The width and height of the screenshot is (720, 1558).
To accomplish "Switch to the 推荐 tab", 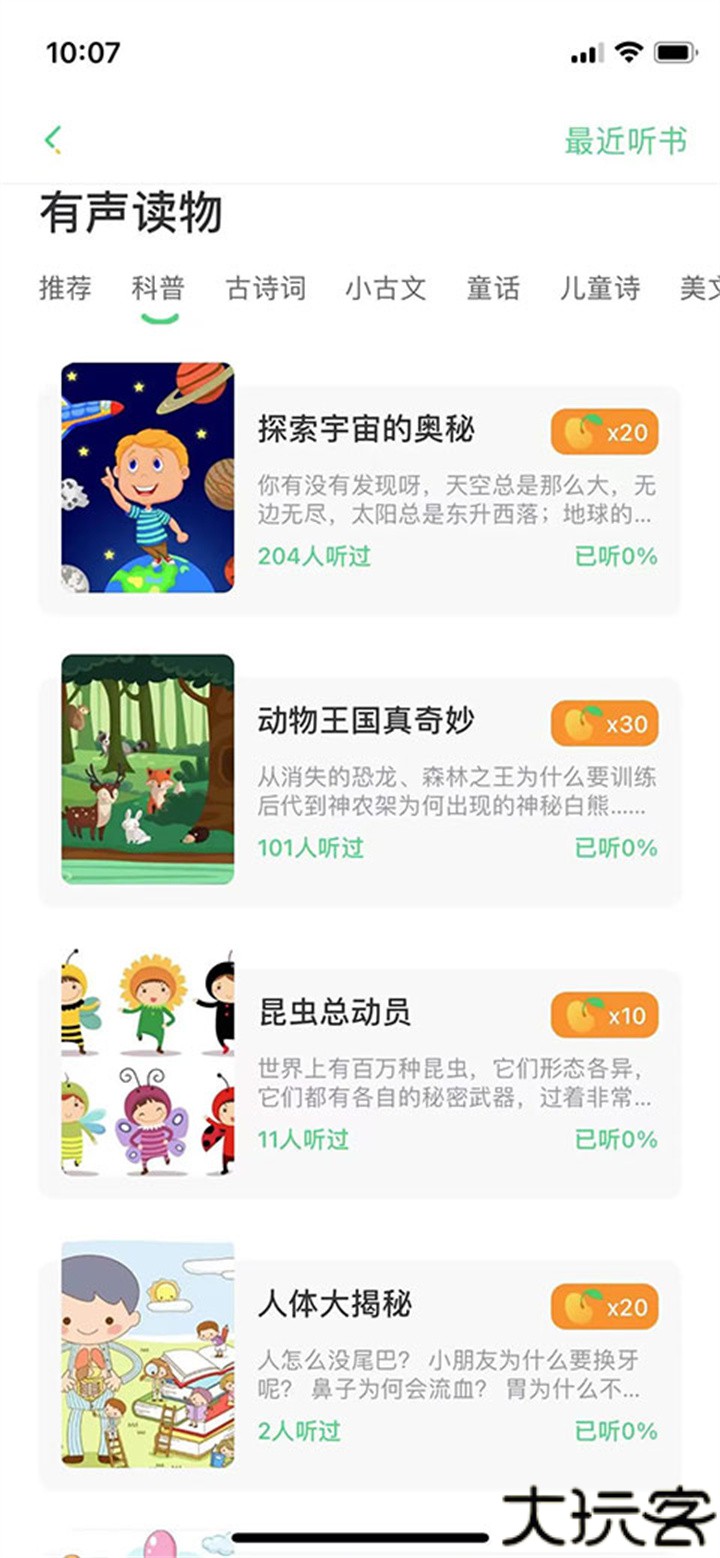I will [66, 289].
